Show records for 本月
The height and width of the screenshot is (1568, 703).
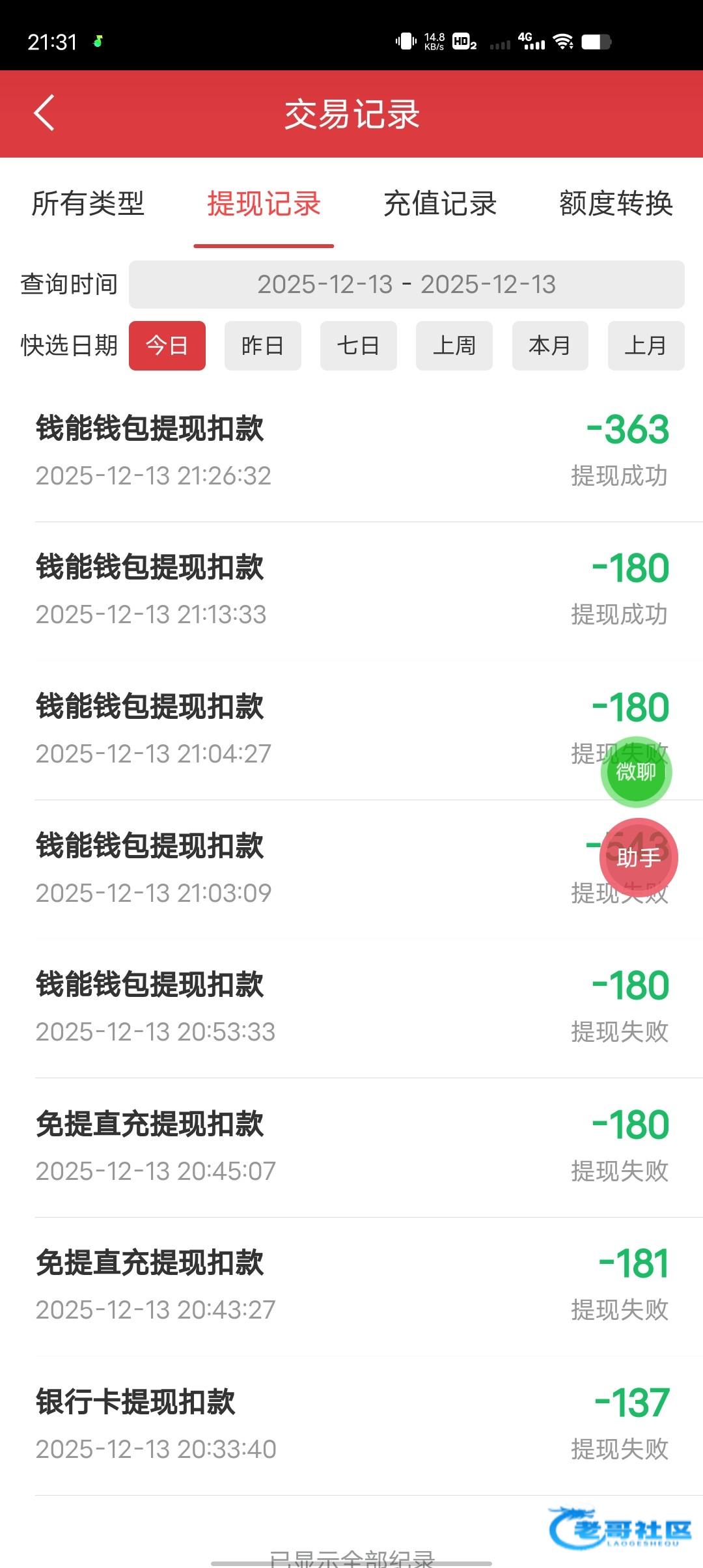[550, 346]
